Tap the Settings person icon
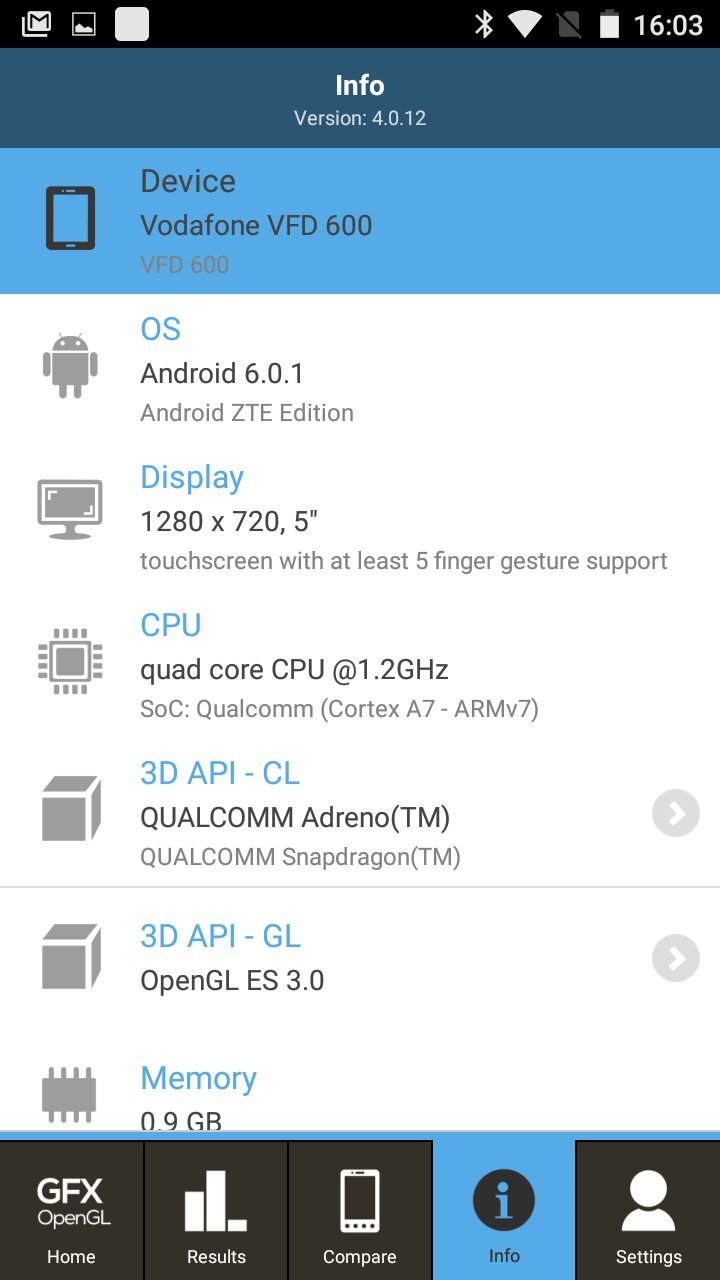The width and height of the screenshot is (720, 1280). [648, 1208]
